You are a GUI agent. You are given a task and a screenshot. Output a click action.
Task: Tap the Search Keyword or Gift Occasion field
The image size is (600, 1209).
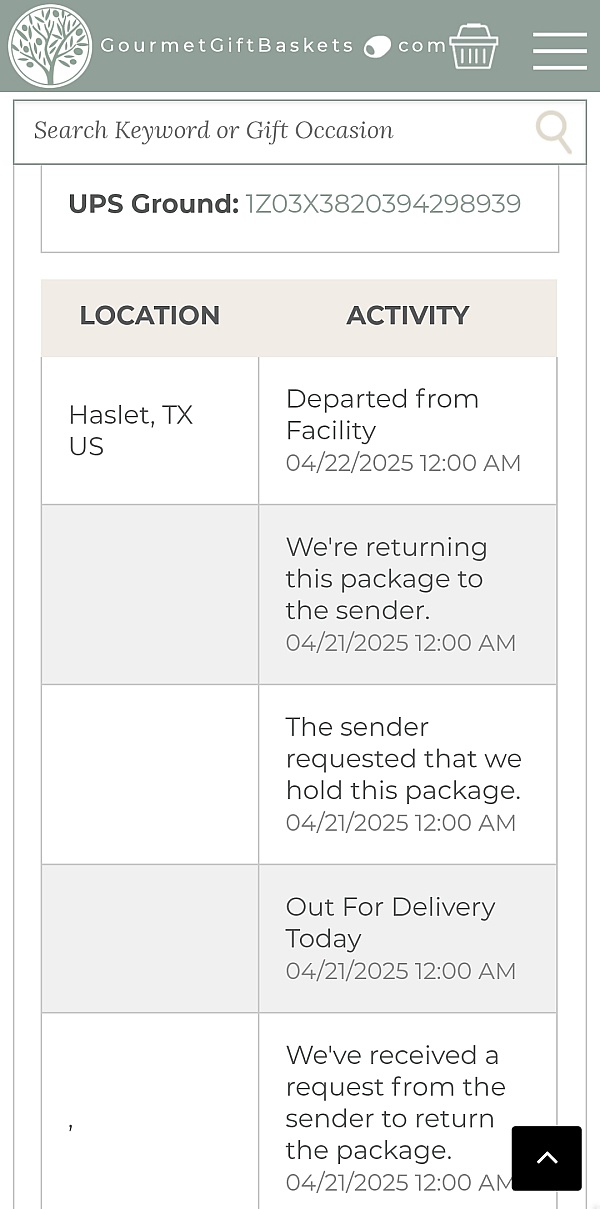click(x=270, y=131)
